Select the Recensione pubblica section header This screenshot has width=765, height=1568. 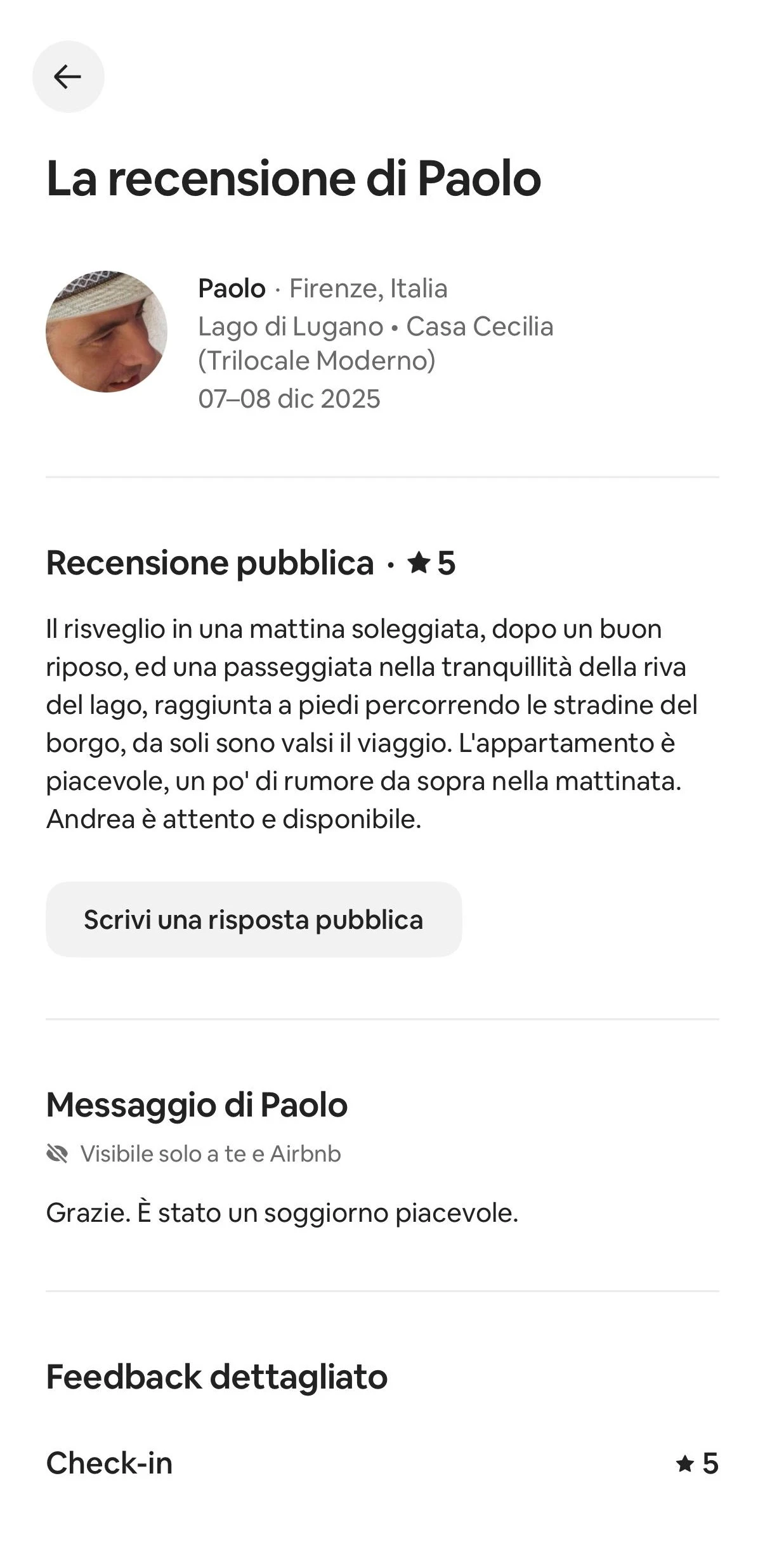211,563
